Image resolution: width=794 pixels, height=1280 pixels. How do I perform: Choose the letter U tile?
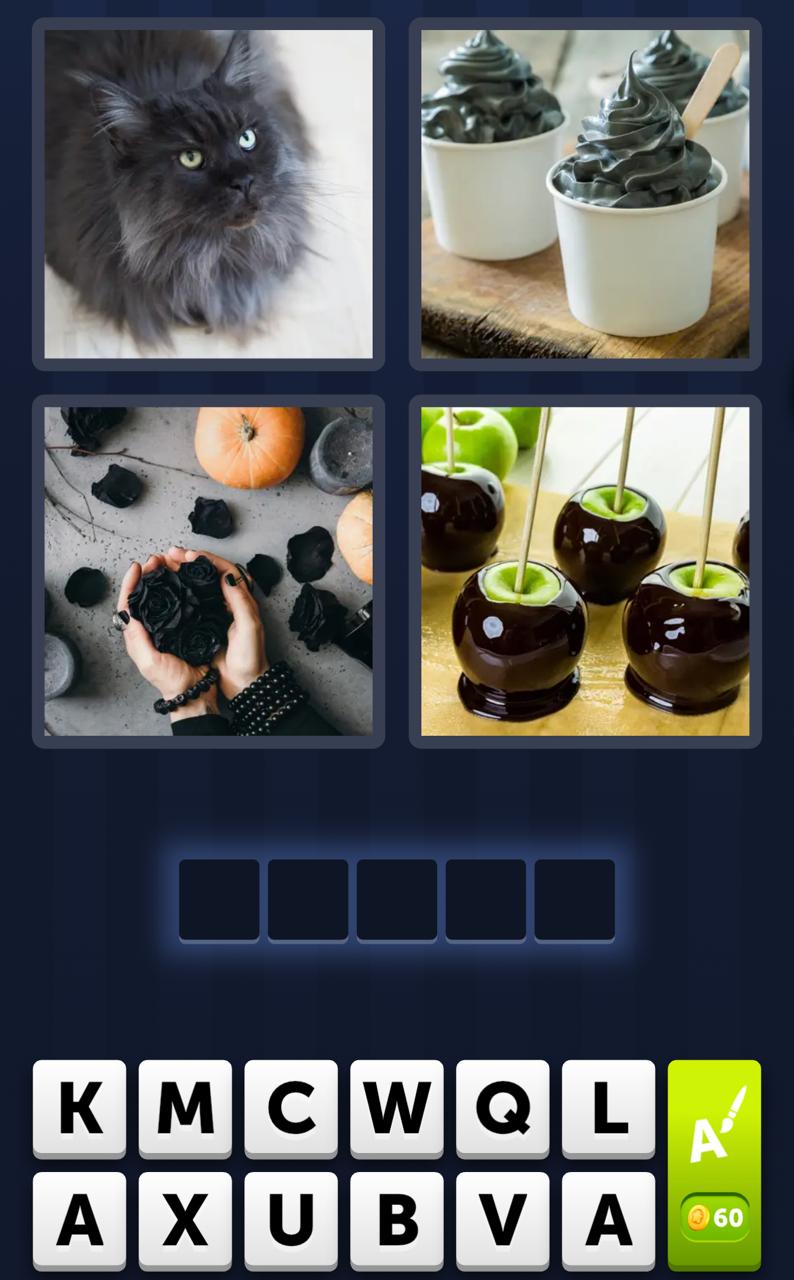[x=291, y=1219]
